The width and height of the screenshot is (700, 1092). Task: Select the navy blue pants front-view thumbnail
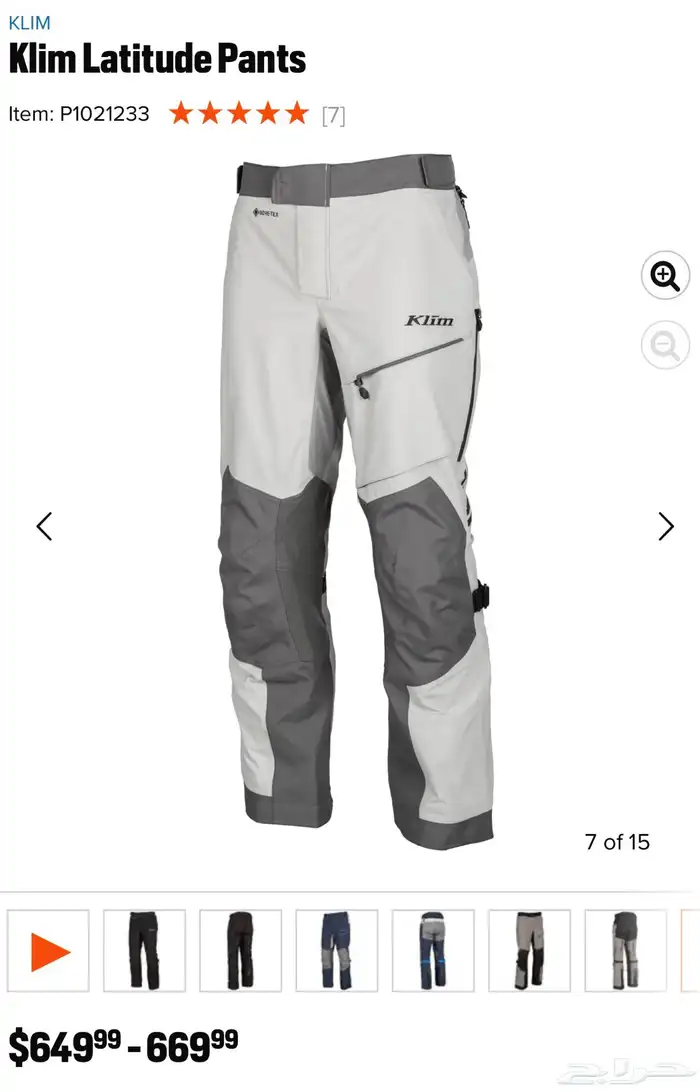pyautogui.click(x=337, y=951)
